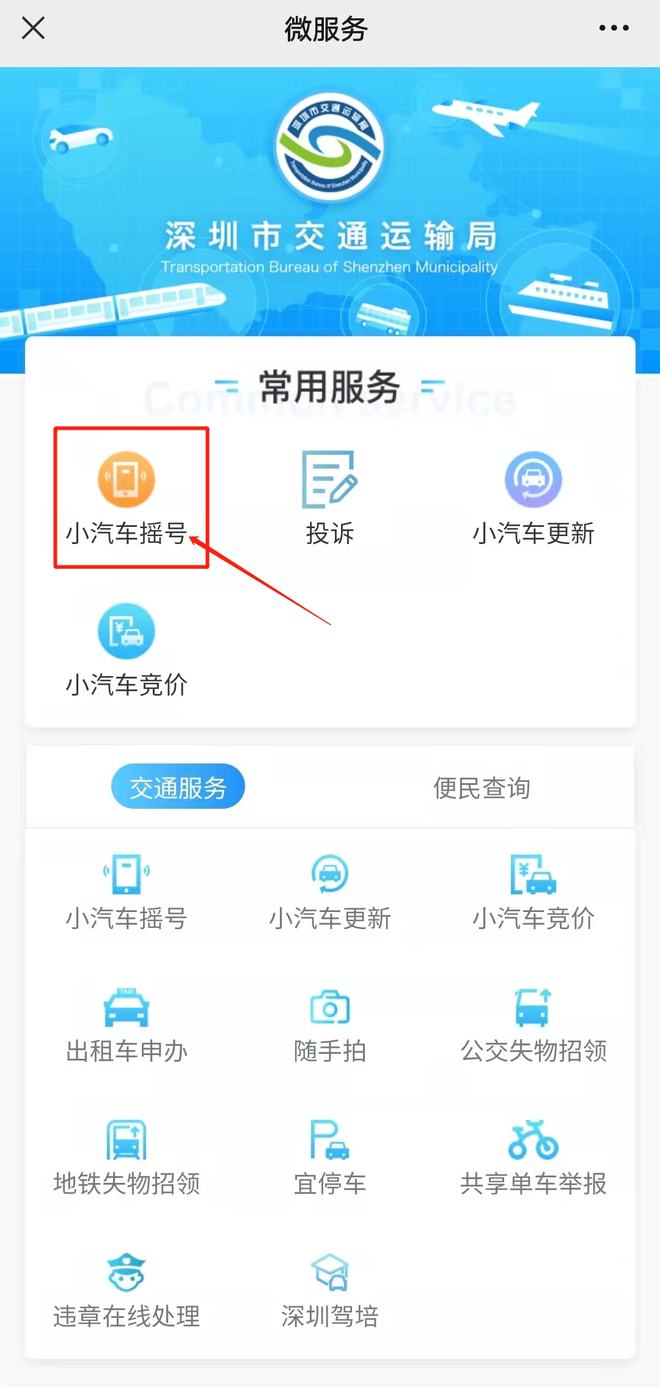Open 共享单车举报

(533, 1158)
